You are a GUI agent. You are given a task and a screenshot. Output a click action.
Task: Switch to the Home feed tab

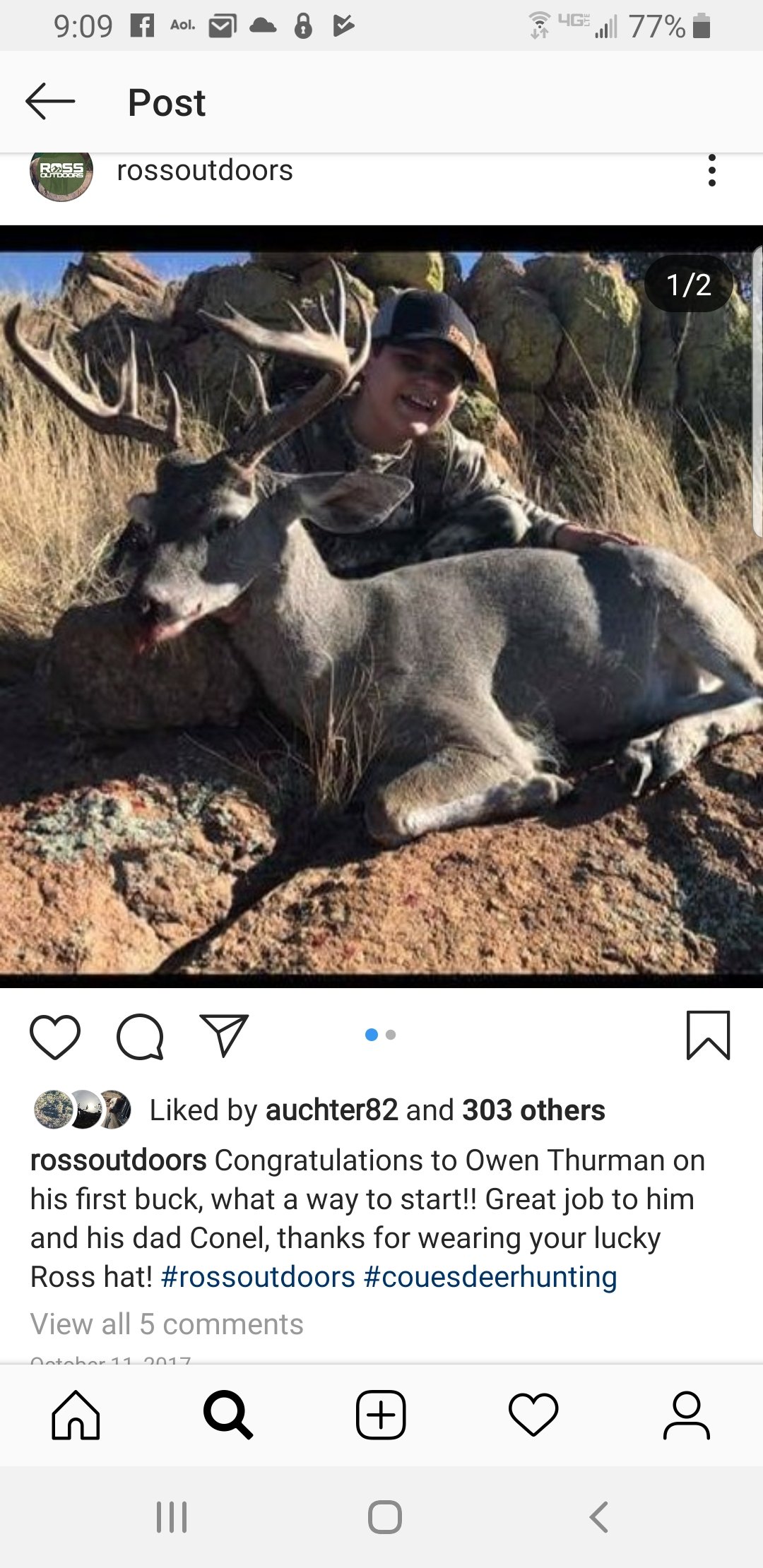click(76, 1415)
